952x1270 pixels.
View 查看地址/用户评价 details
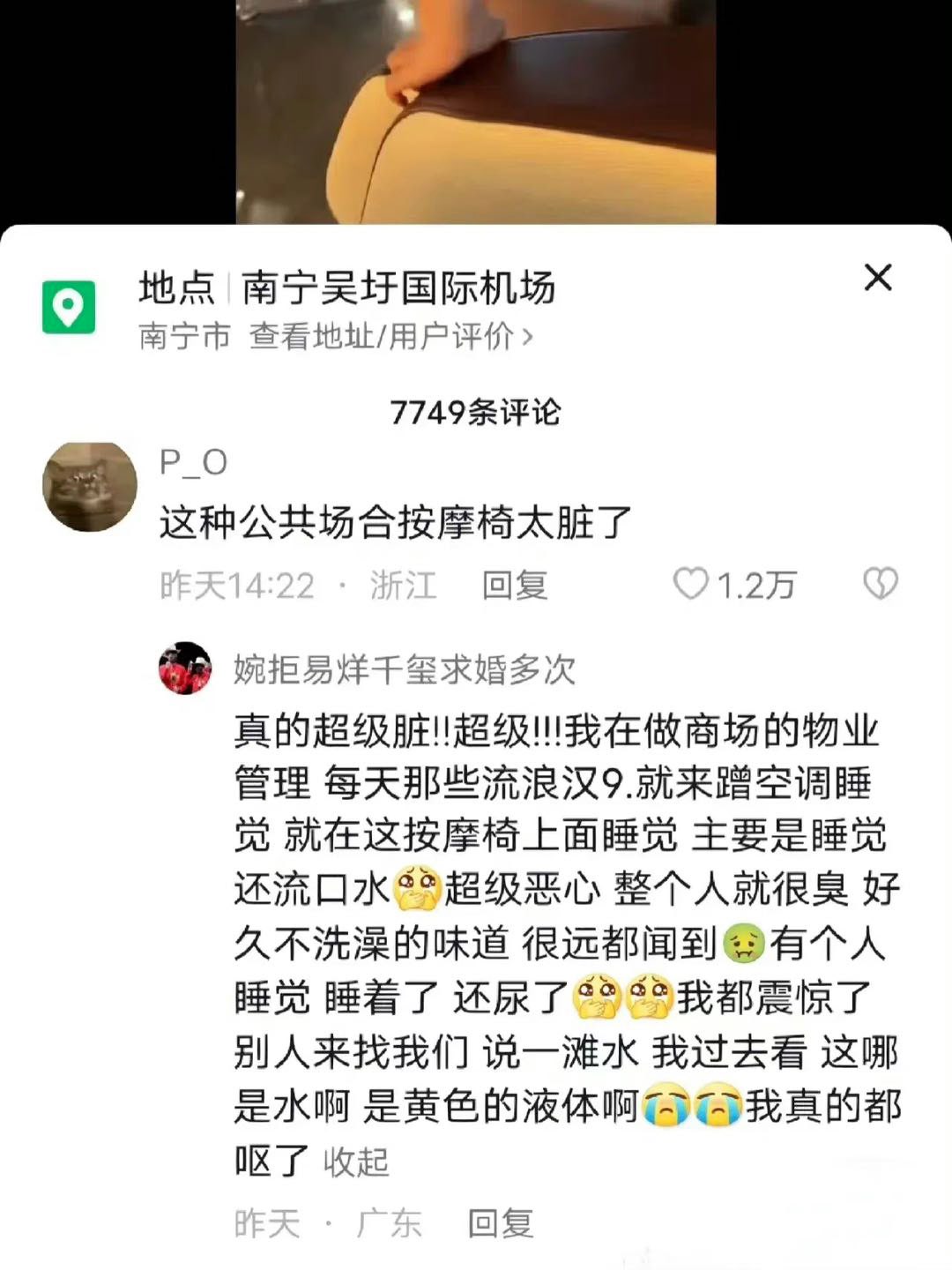click(390, 336)
